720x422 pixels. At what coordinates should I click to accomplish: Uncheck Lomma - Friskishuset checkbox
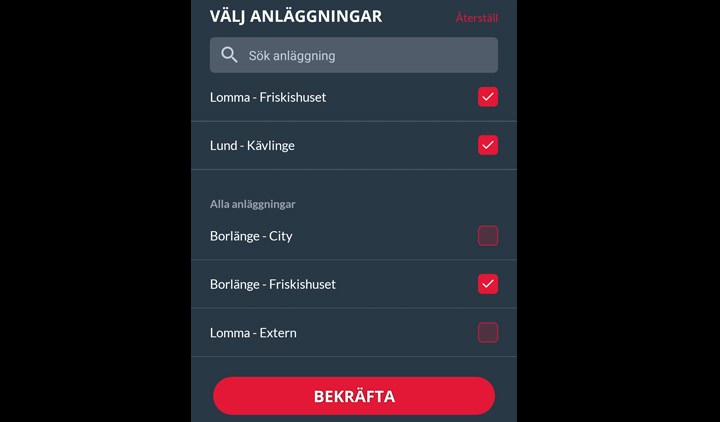click(487, 97)
